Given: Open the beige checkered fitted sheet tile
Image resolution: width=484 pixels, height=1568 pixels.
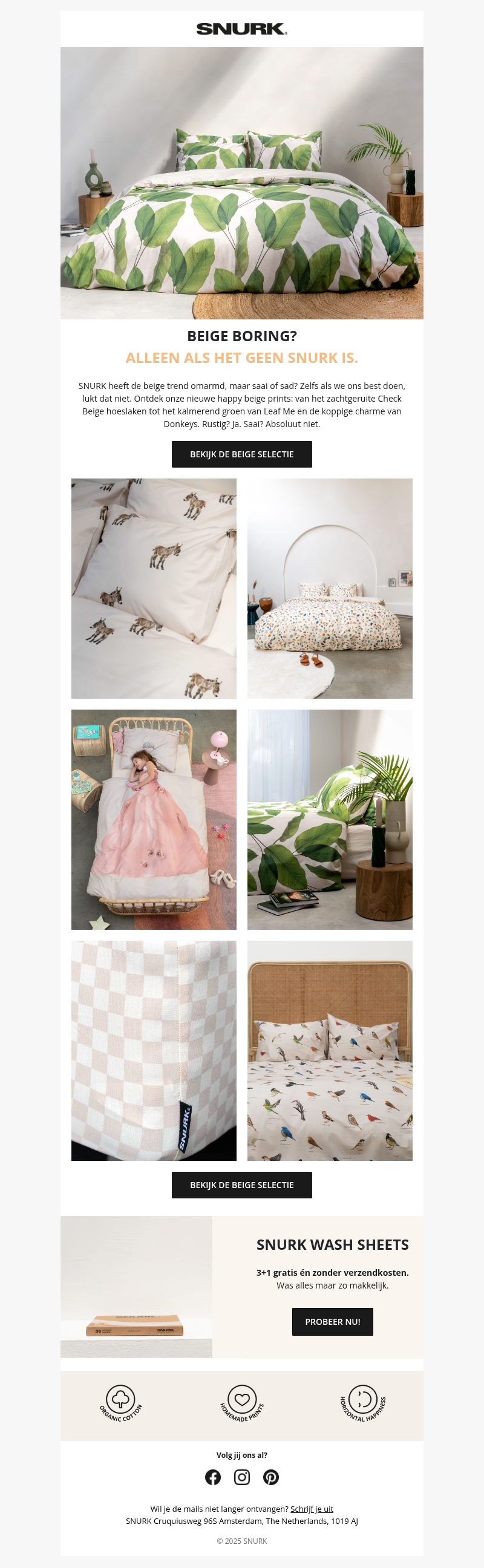Looking at the screenshot, I should [154, 1050].
